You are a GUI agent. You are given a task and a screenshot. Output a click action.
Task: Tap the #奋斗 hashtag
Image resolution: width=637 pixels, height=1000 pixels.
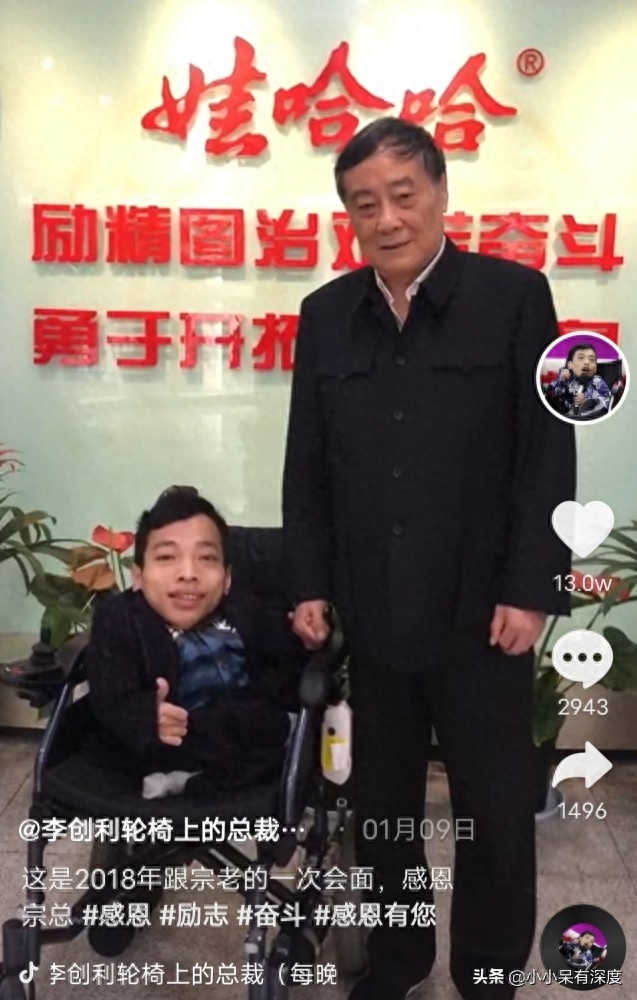pyautogui.click(x=270, y=915)
